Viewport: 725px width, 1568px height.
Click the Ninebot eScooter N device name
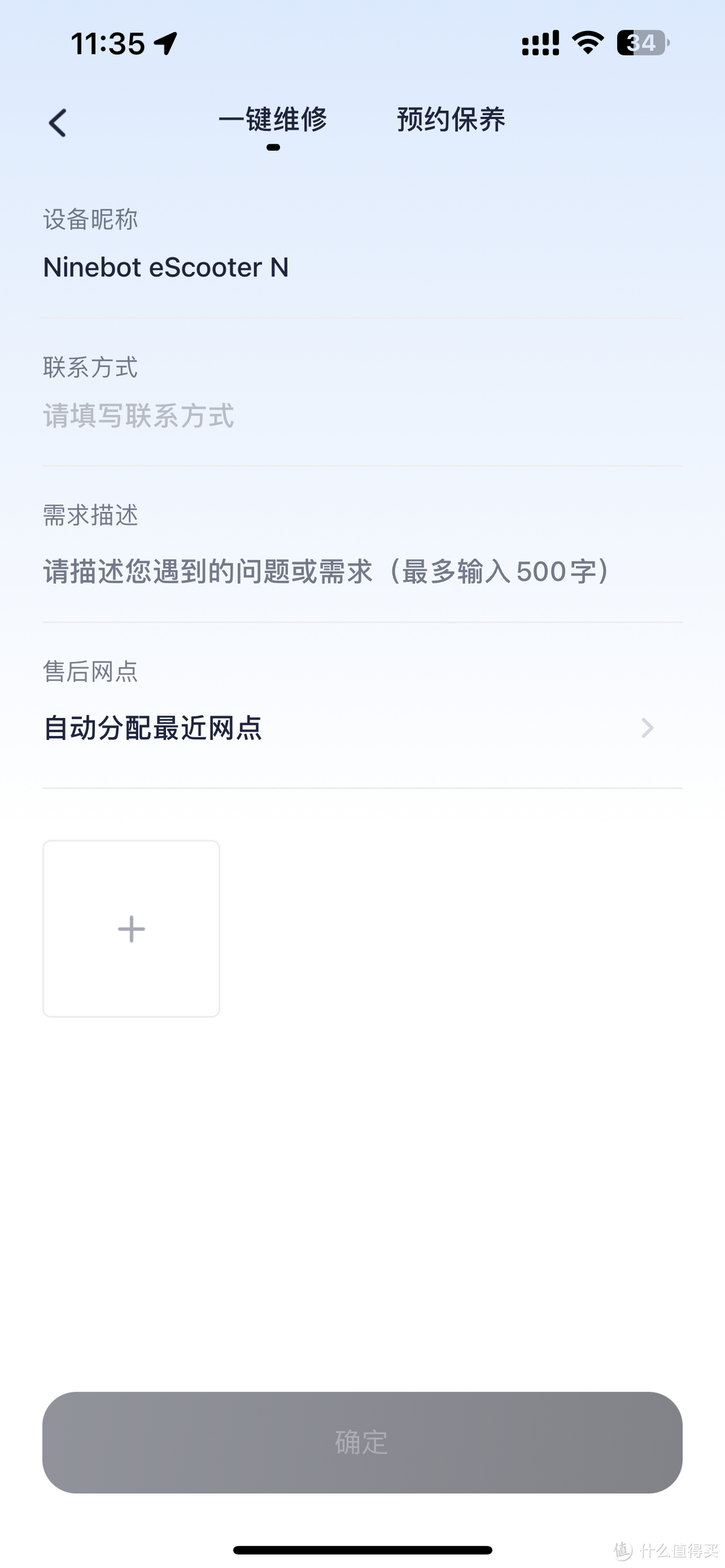pyautogui.click(x=165, y=268)
